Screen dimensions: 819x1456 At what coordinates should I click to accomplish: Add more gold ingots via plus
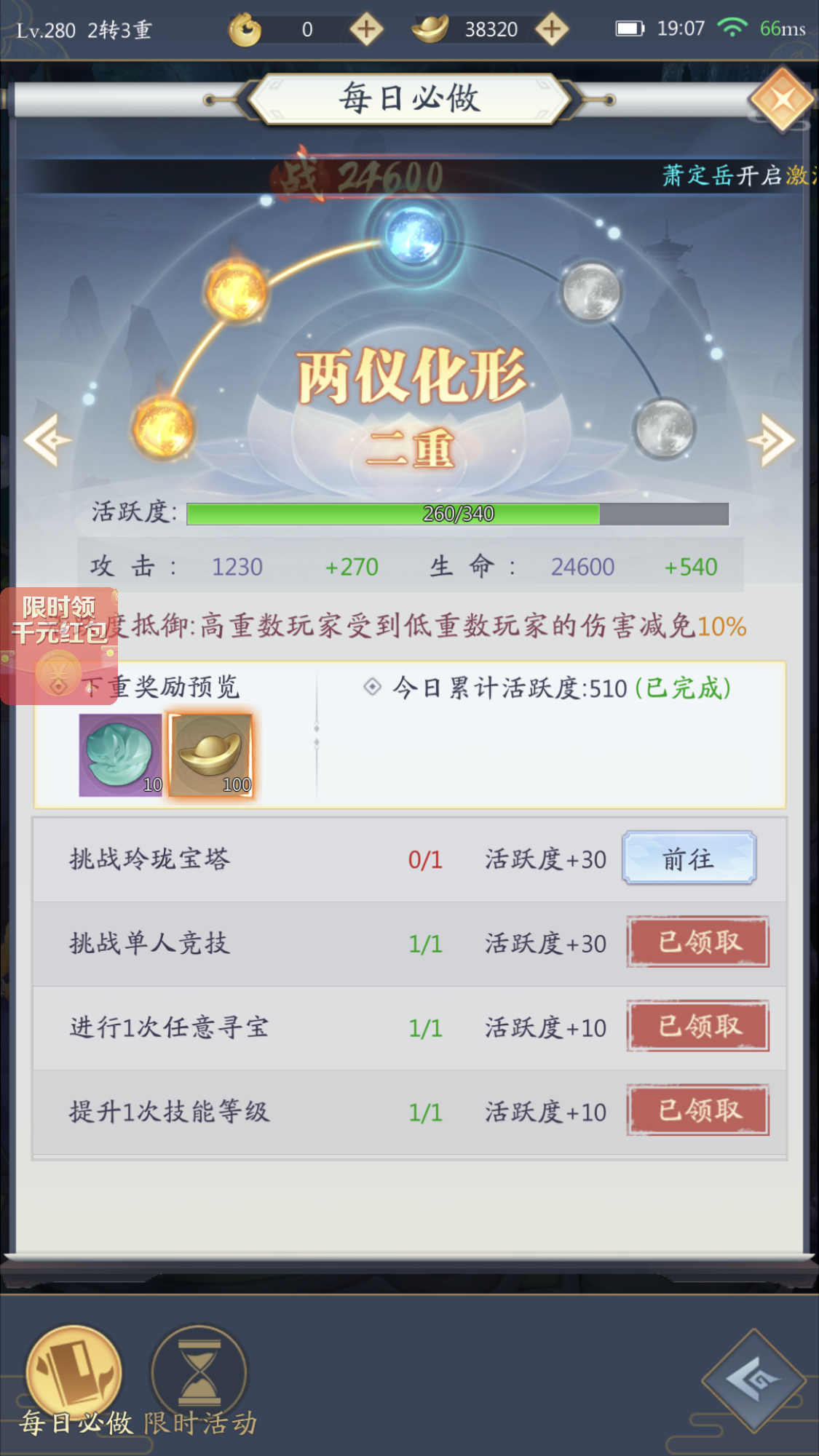coord(552,29)
